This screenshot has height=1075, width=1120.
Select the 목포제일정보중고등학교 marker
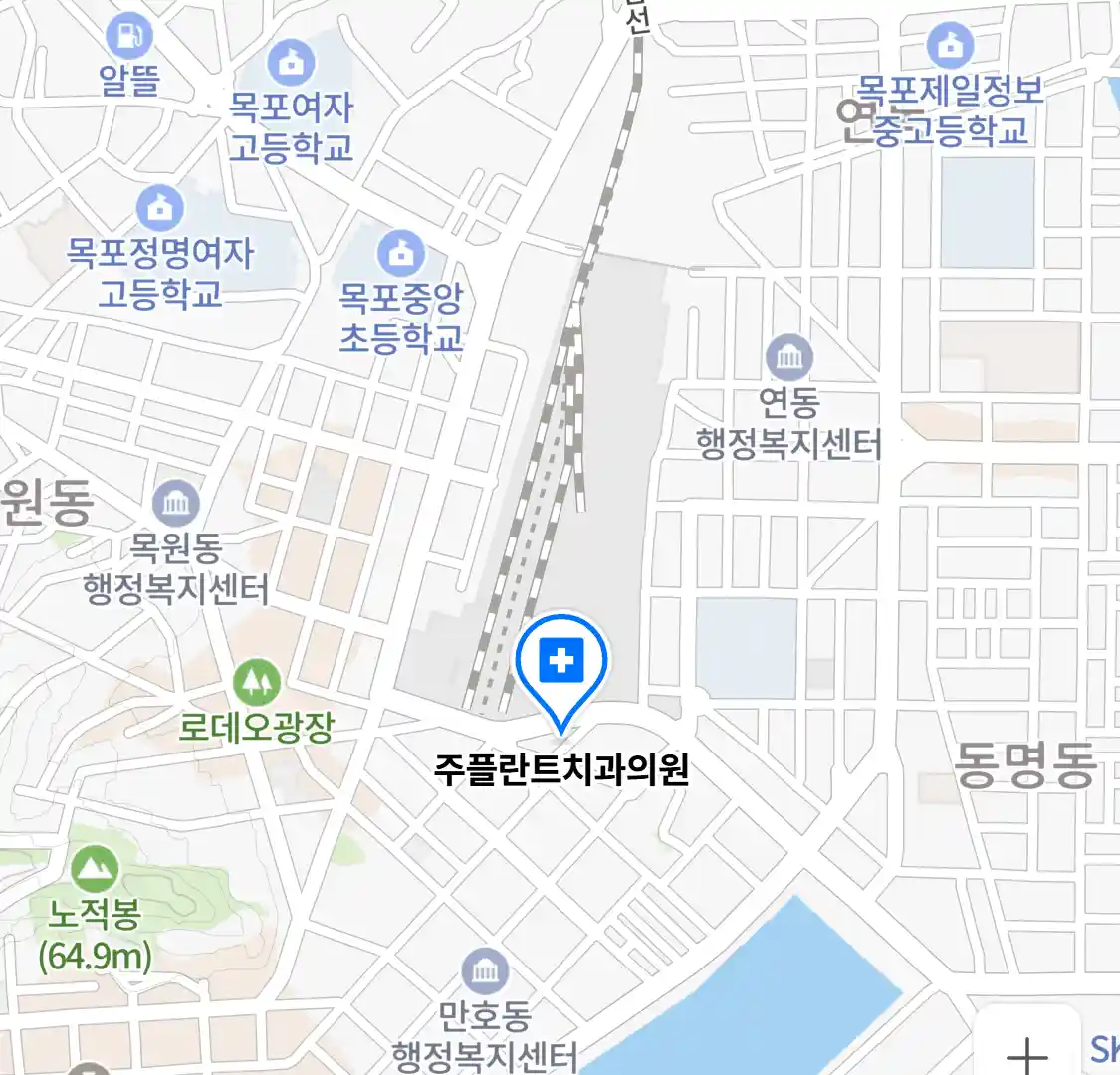[x=950, y=45]
